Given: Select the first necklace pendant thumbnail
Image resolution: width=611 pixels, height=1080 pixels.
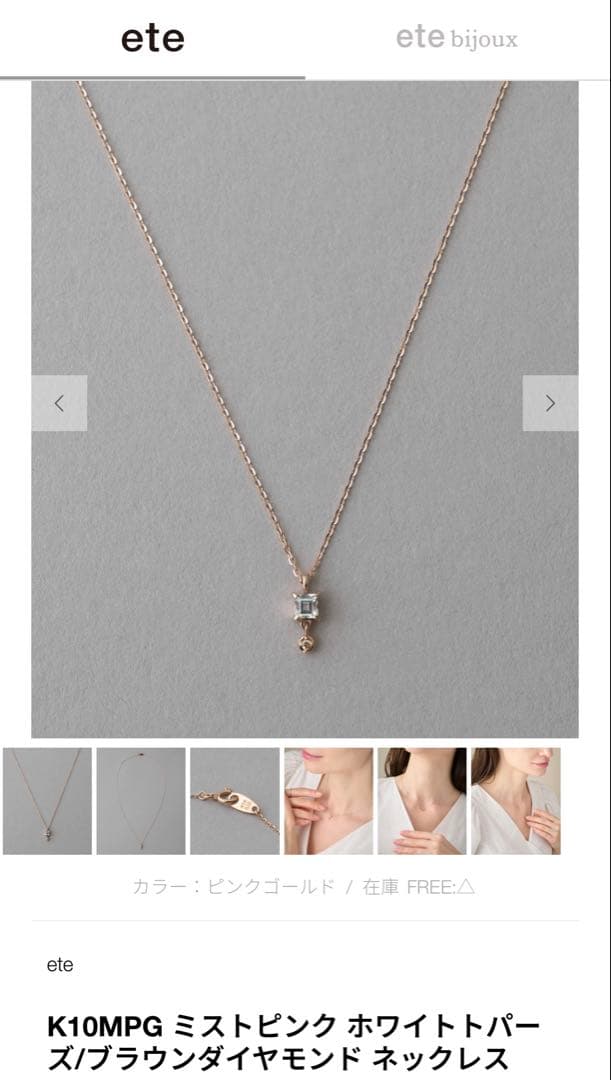Looking at the screenshot, I should 47,801.
